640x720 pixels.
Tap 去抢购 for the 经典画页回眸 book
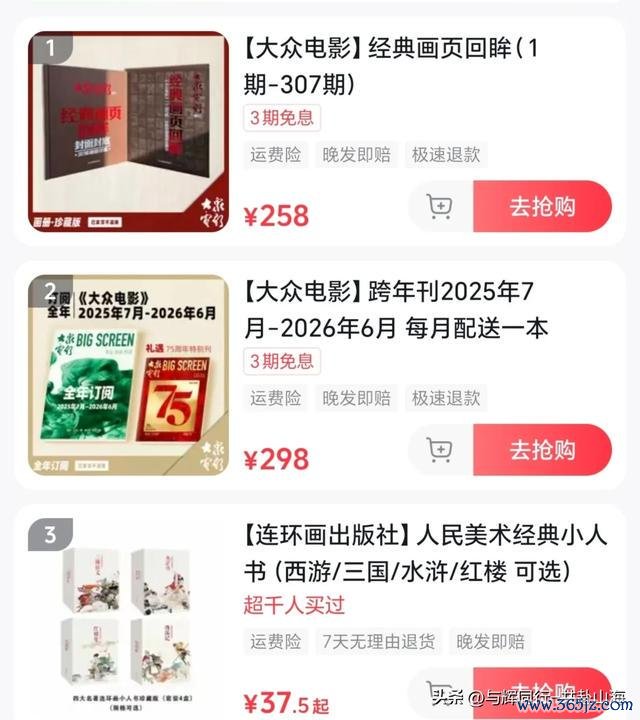542,206
